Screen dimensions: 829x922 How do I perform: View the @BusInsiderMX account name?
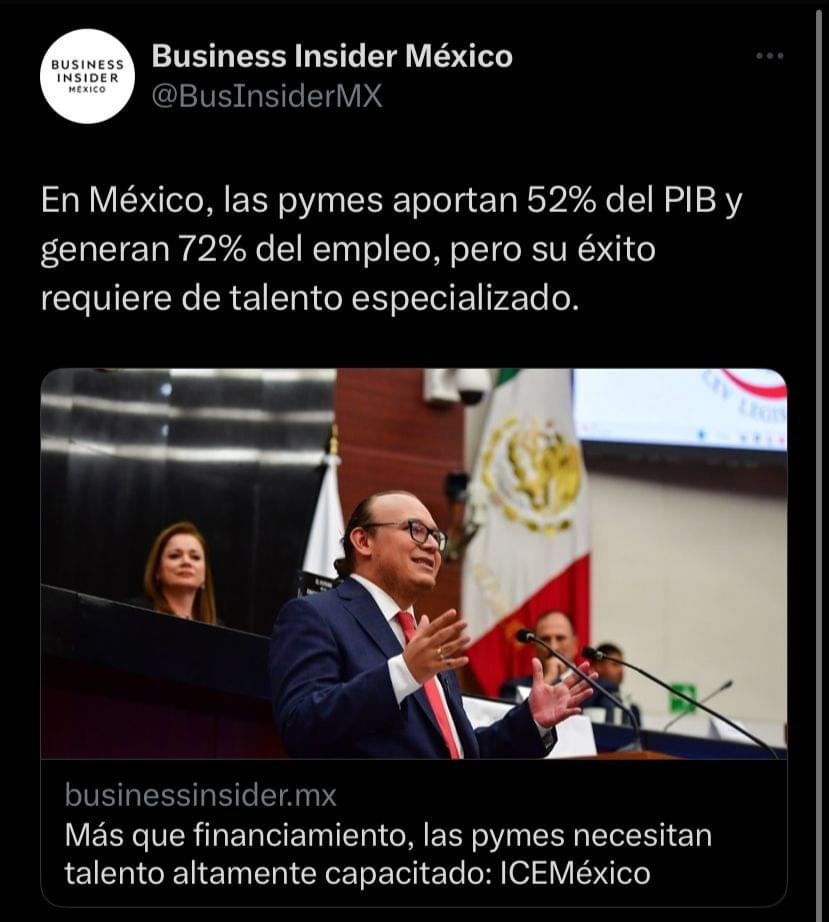pos(267,97)
